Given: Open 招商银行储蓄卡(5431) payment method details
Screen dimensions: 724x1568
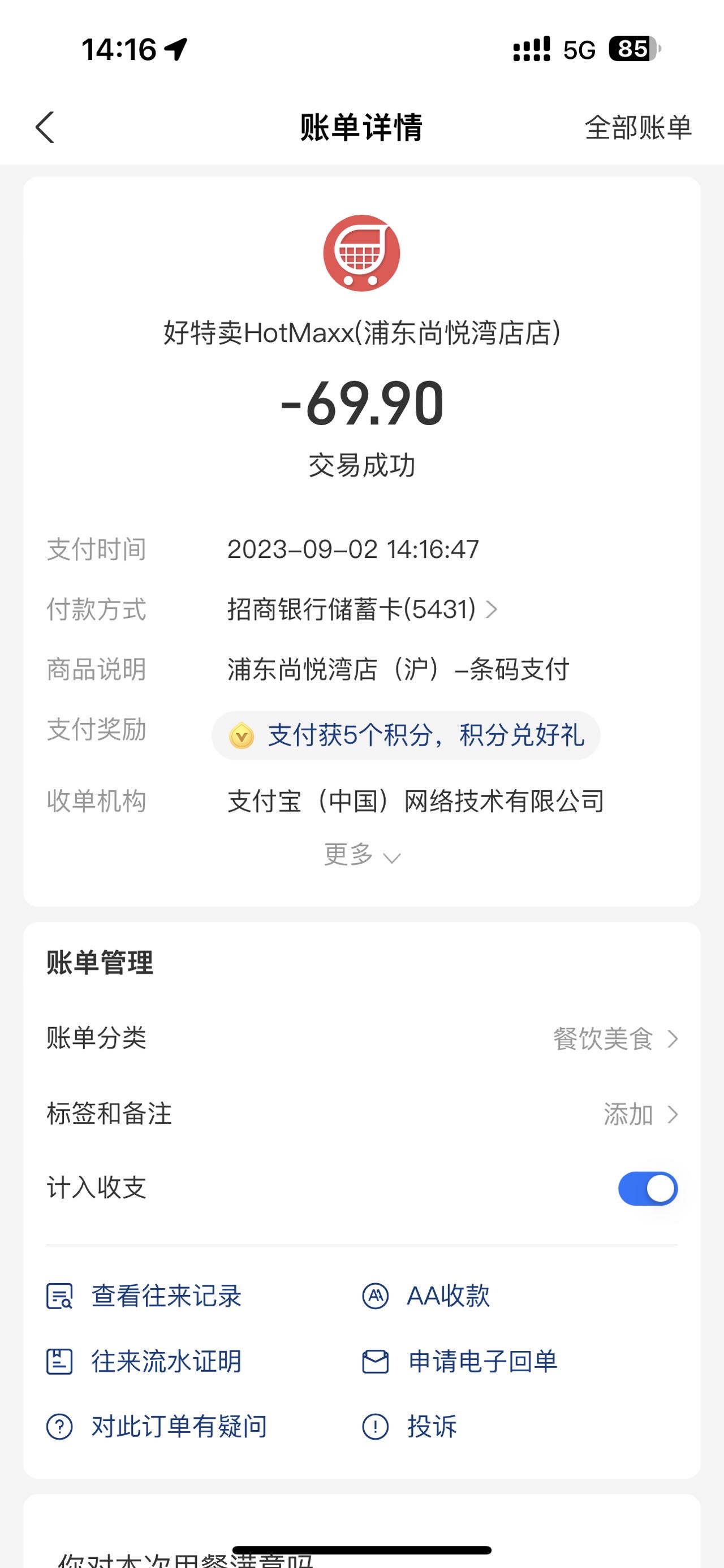Looking at the screenshot, I should [x=363, y=609].
